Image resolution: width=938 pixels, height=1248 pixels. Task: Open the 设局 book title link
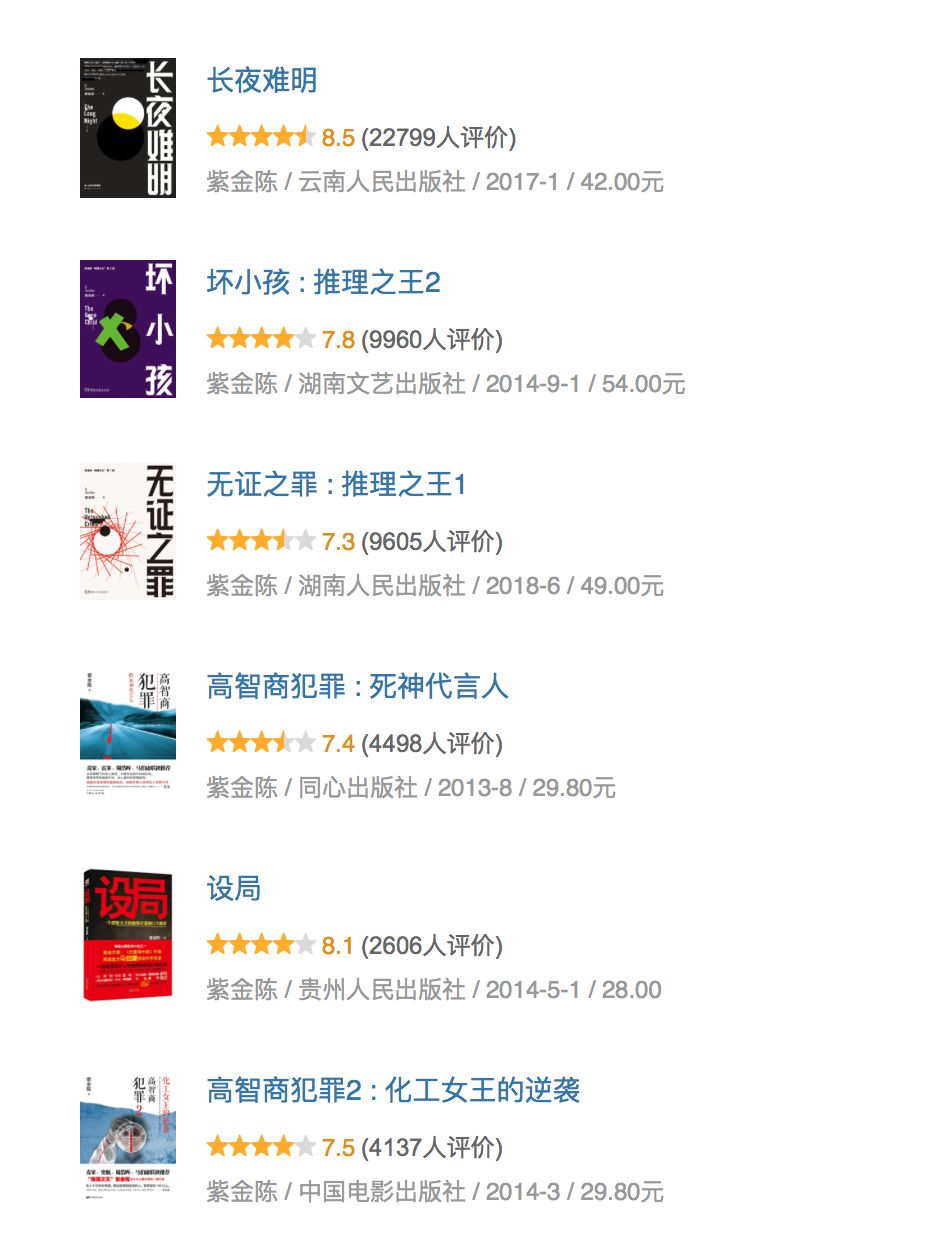[234, 889]
